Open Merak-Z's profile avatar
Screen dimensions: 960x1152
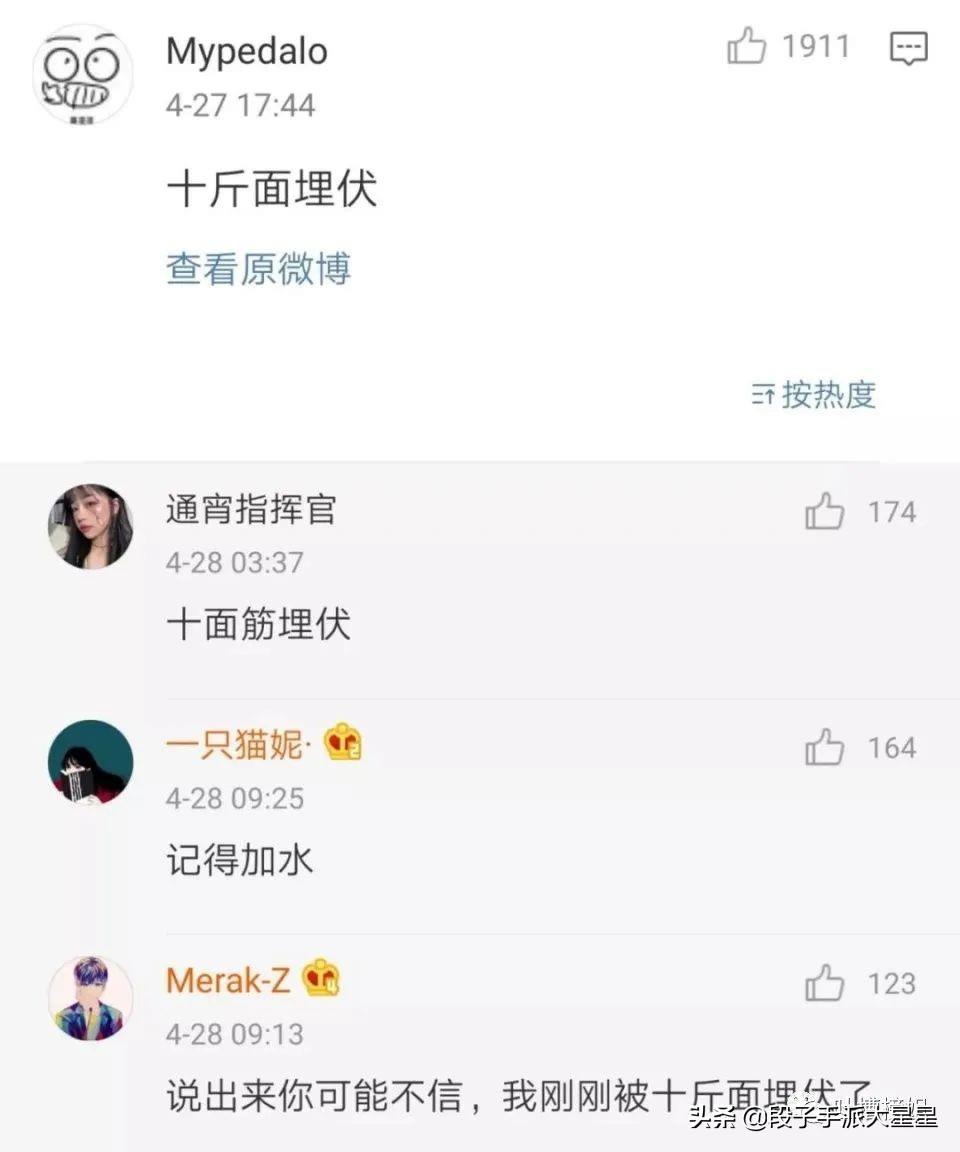[x=90, y=997]
